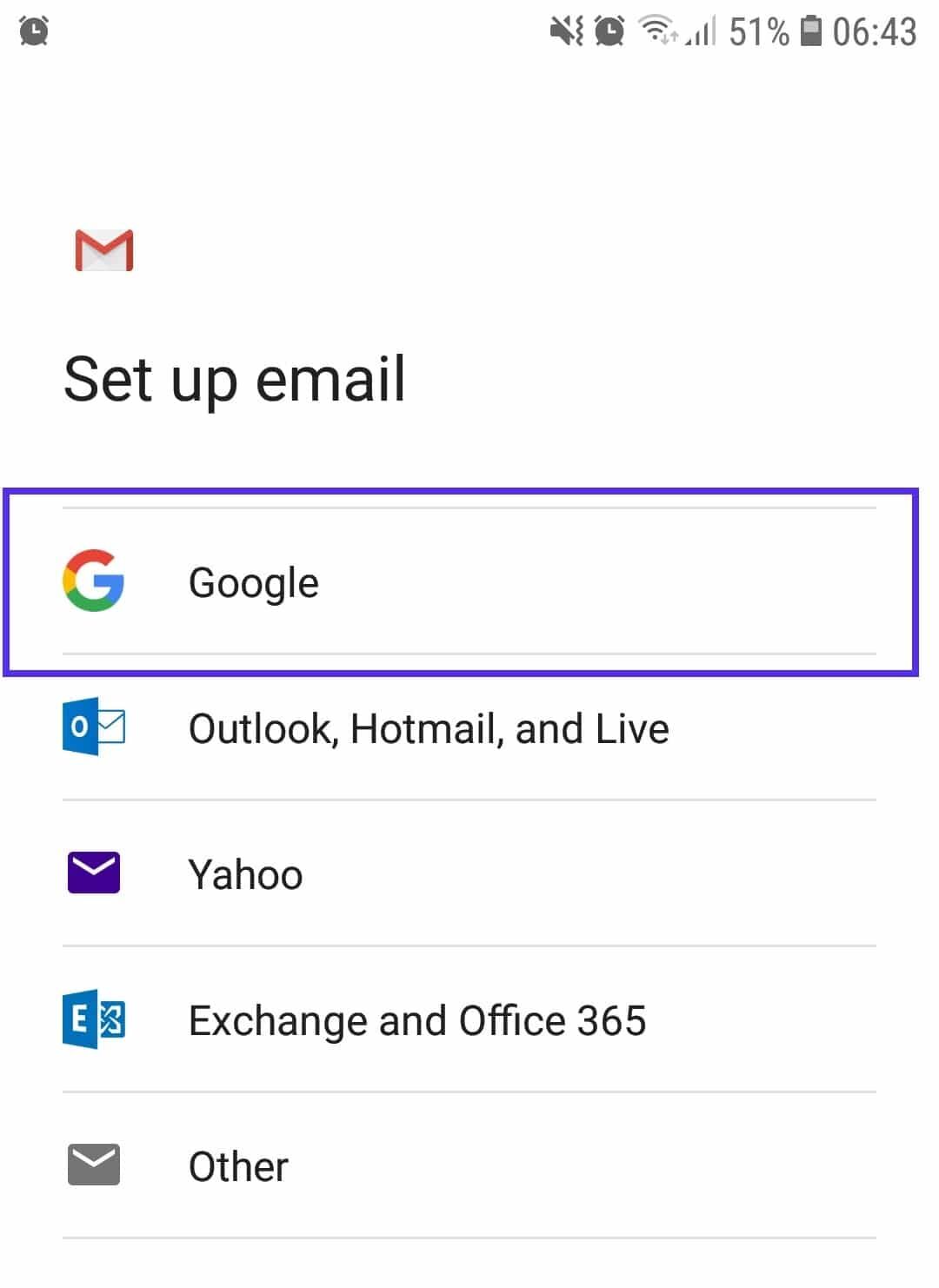Pick the Other email option

238,1166
